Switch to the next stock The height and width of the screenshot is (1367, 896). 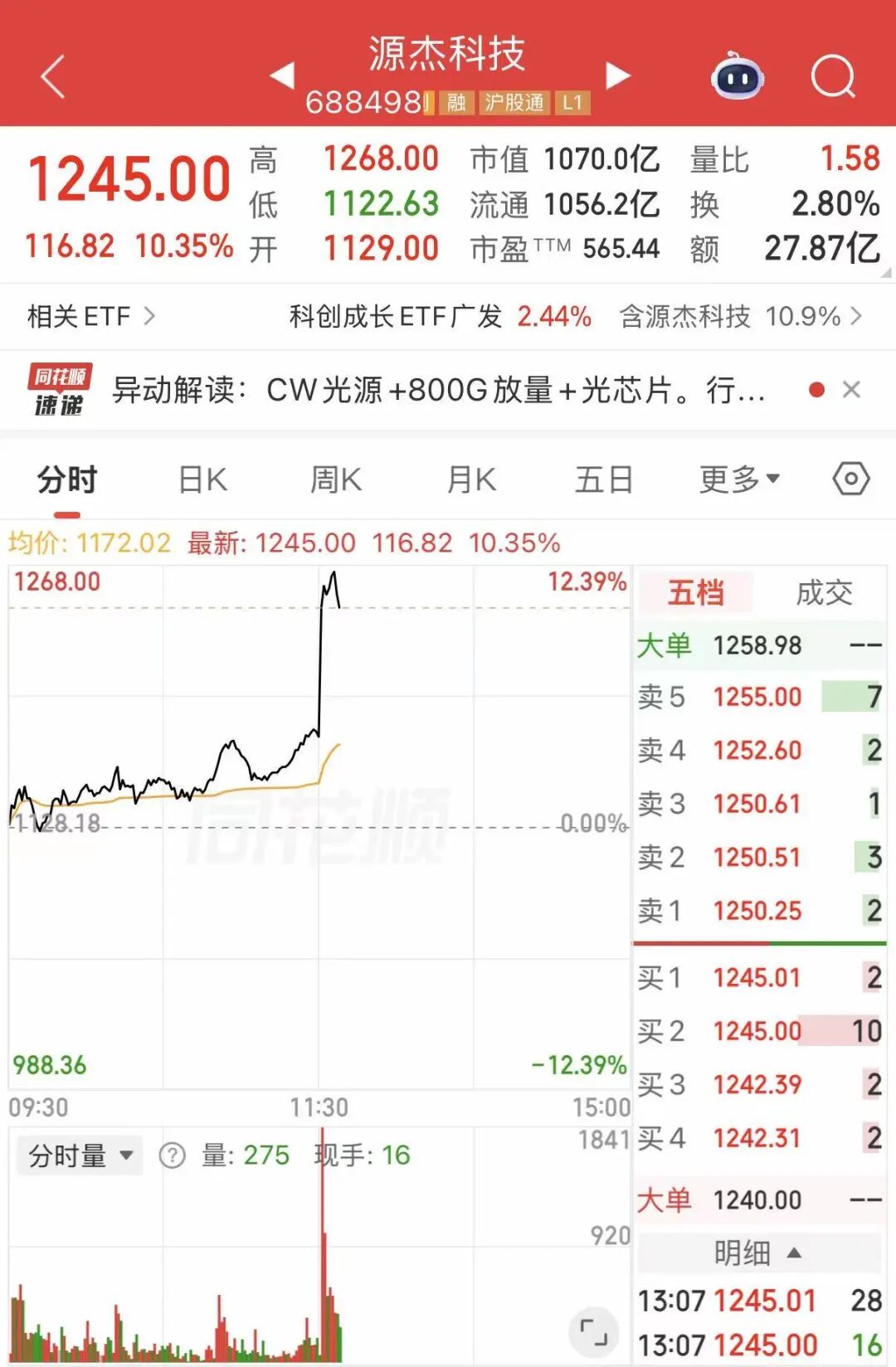click(x=617, y=75)
